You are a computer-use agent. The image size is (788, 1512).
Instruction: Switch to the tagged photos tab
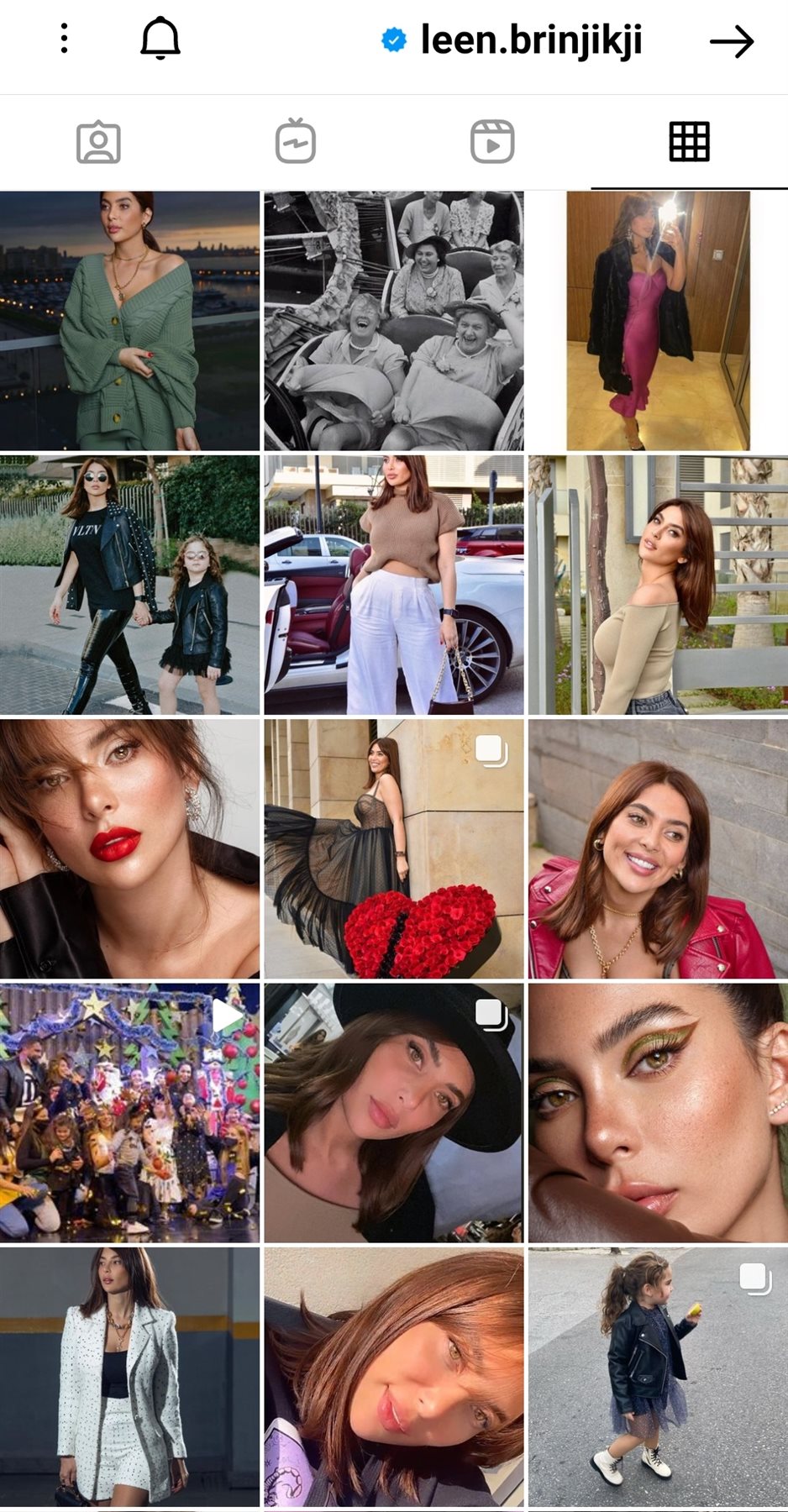click(98, 142)
